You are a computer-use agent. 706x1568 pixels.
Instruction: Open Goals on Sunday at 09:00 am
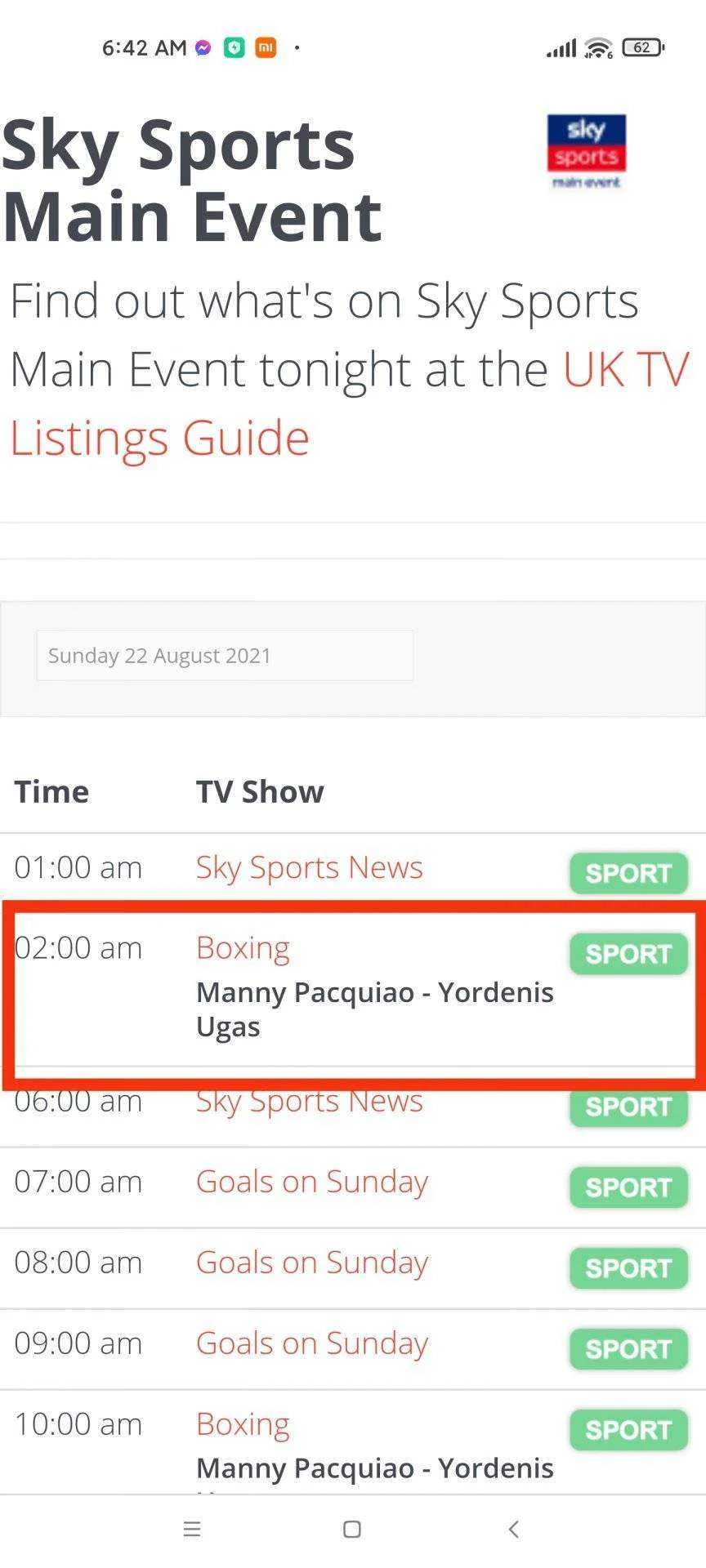(x=312, y=1343)
